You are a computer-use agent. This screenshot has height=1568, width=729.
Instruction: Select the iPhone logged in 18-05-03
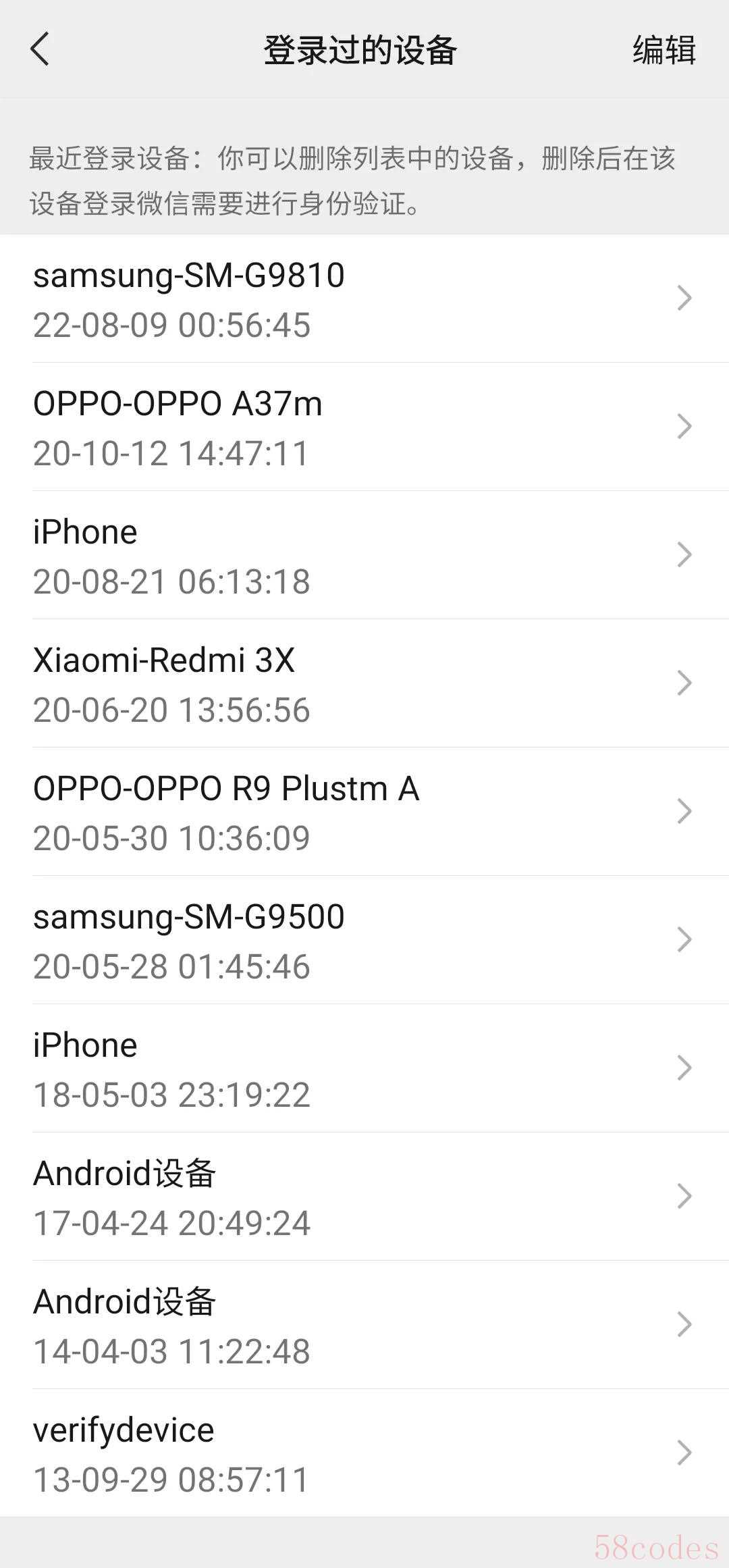click(x=364, y=1068)
